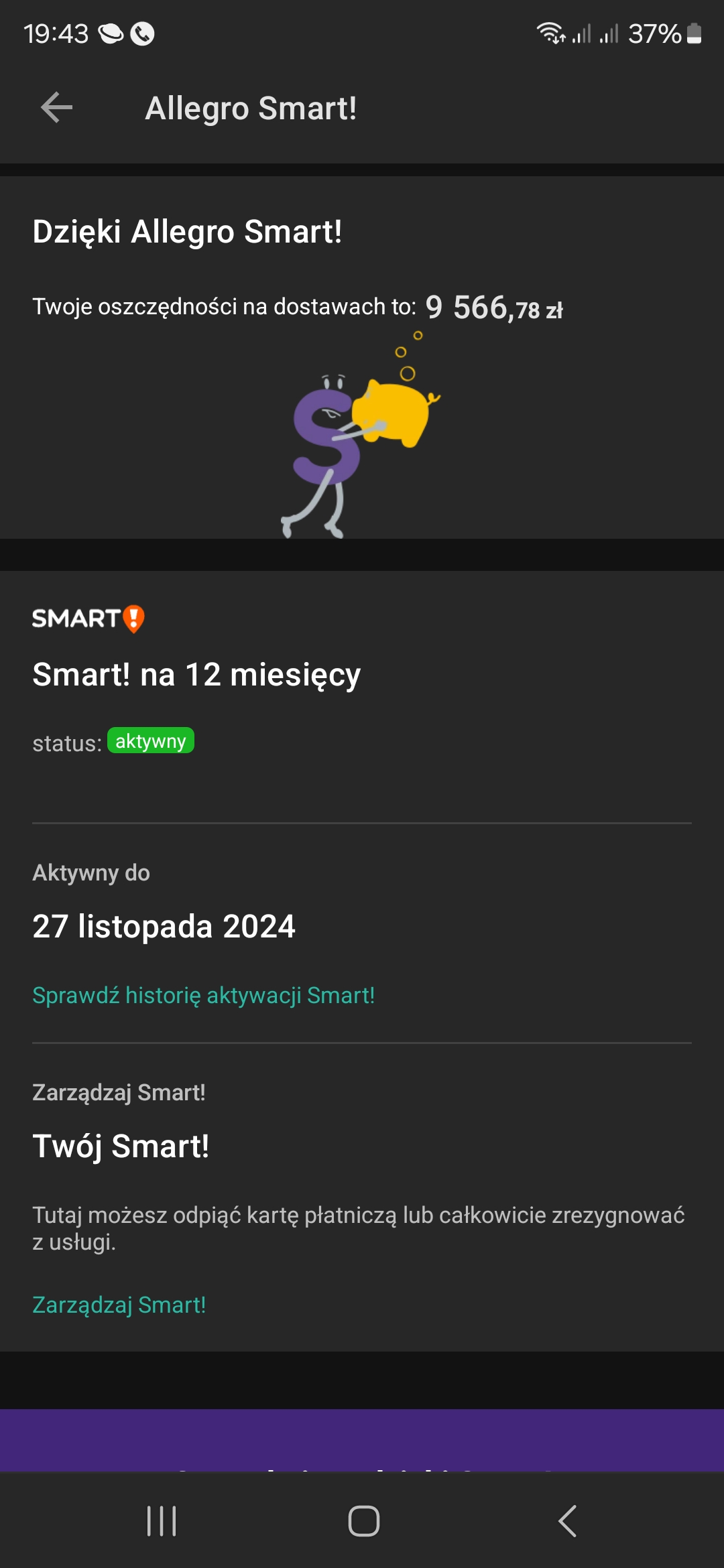Open "Sprawdź historię aktywacji Smart!" link

(203, 996)
